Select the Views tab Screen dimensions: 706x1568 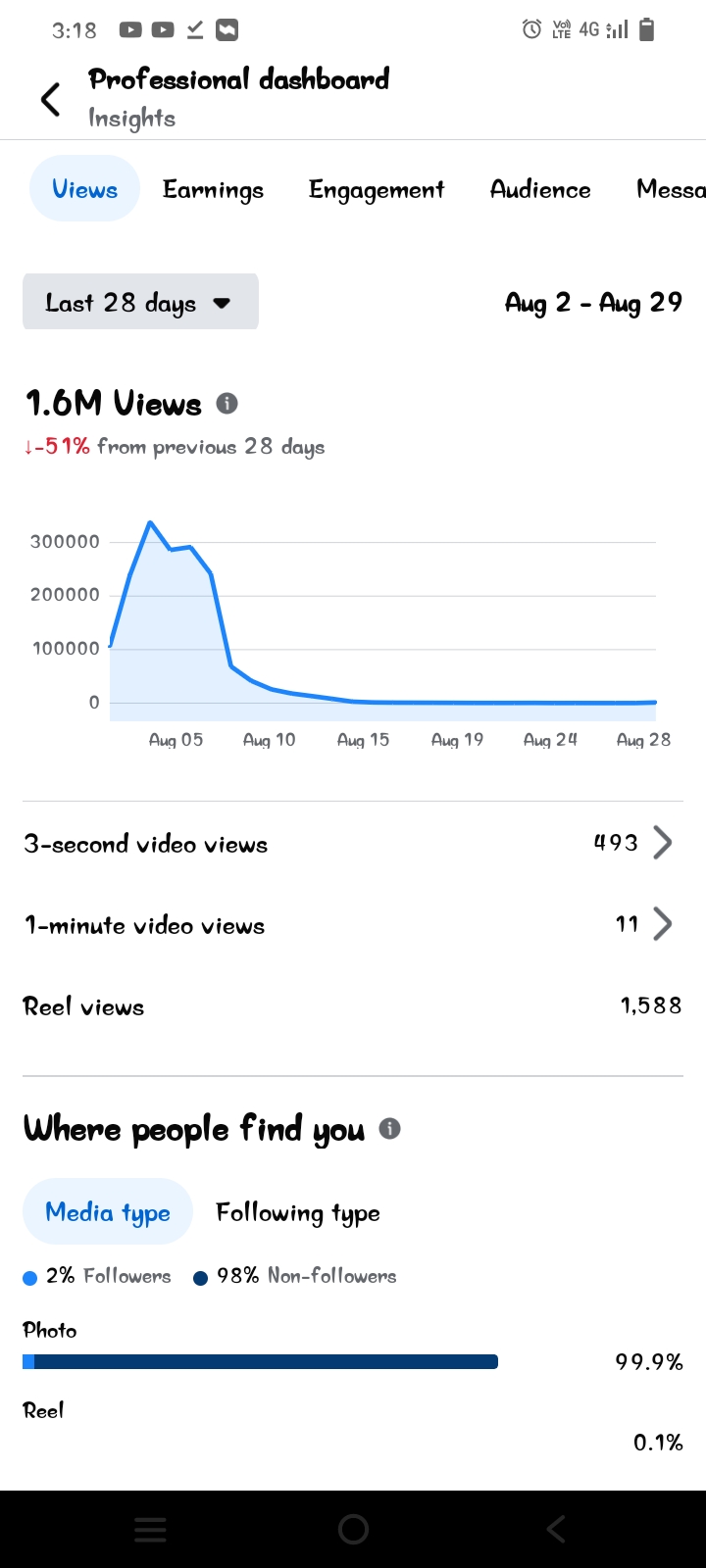84,189
